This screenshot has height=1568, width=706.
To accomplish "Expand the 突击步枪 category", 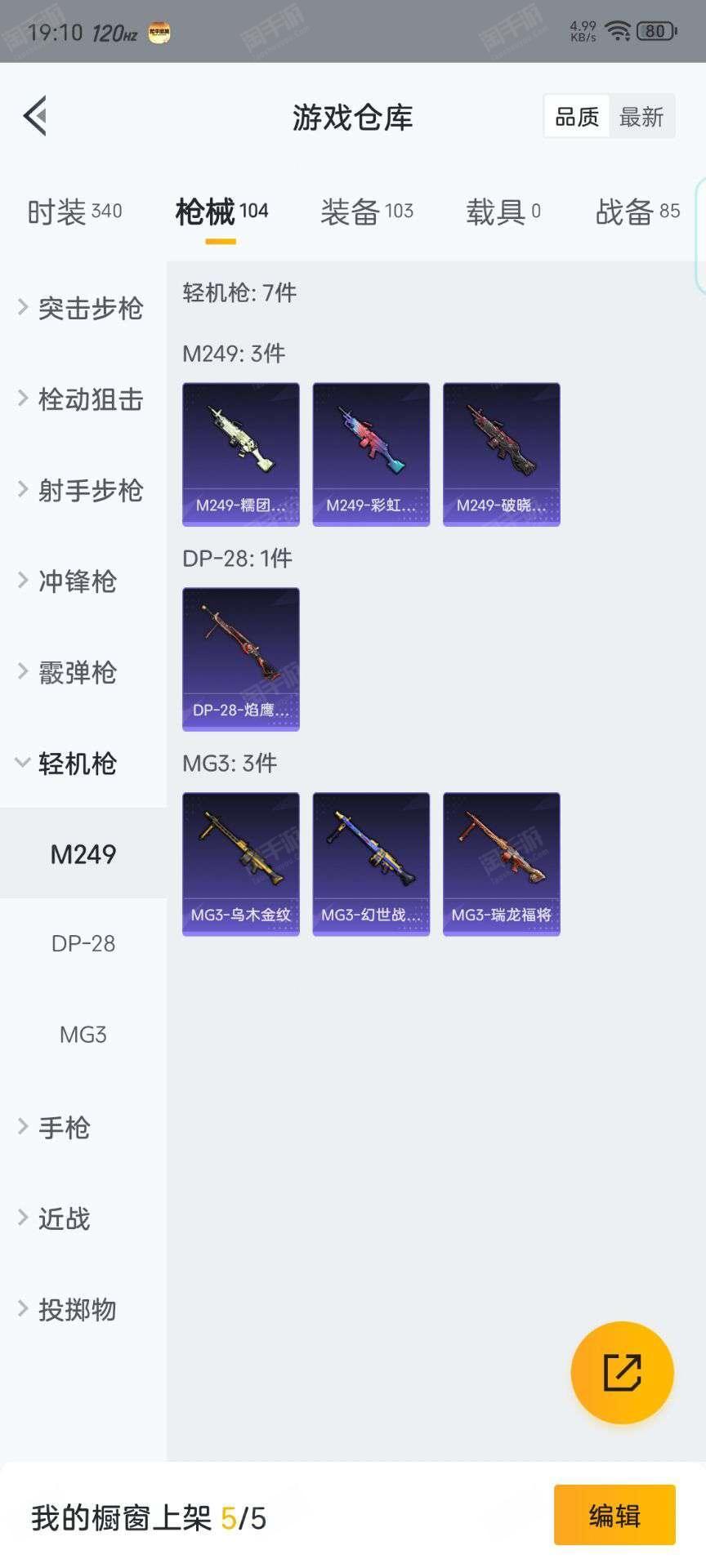I will 82,309.
